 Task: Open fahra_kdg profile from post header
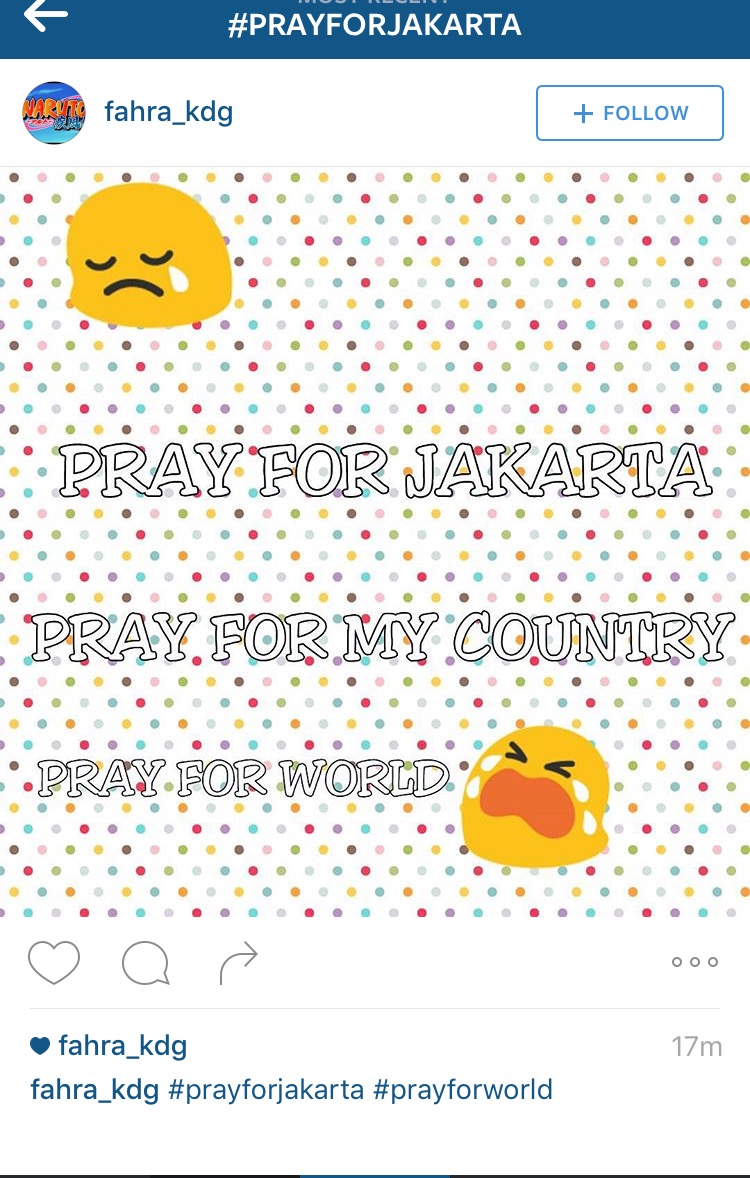point(168,112)
